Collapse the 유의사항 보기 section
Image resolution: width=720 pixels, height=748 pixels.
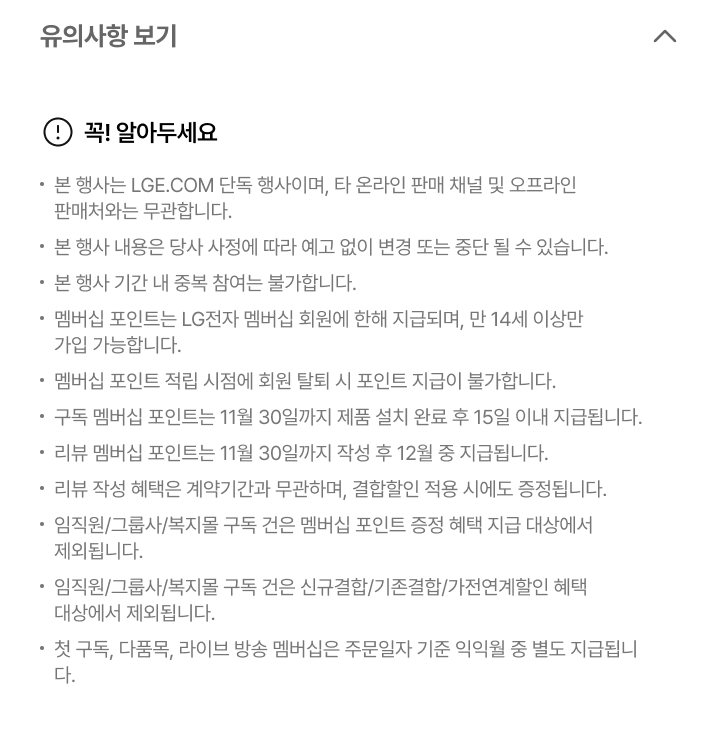664,36
